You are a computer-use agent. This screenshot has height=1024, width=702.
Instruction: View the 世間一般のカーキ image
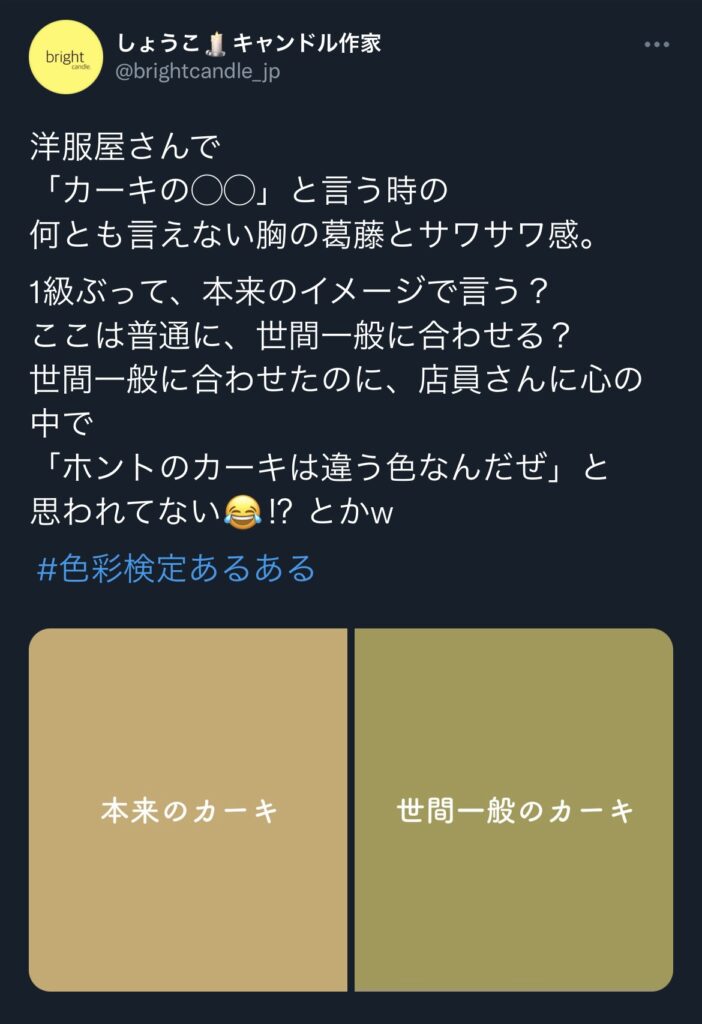pos(514,810)
